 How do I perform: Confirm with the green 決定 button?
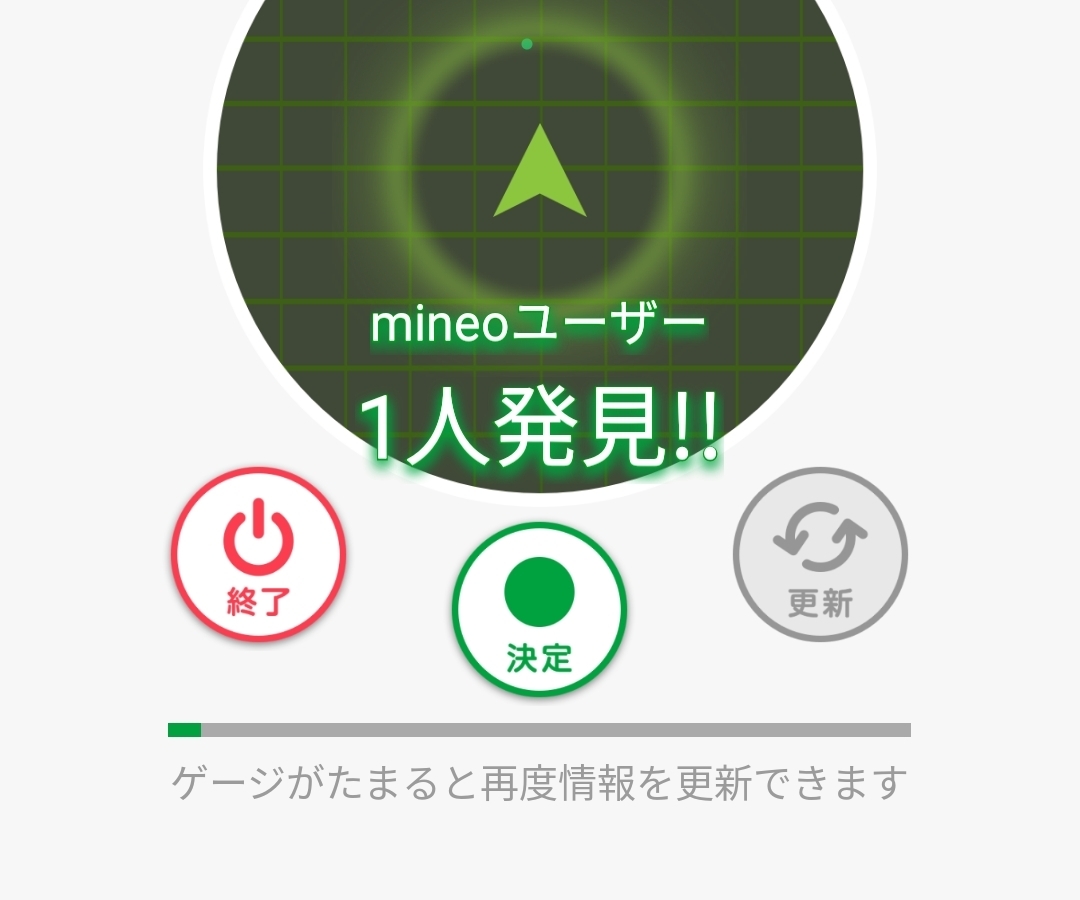click(x=539, y=609)
